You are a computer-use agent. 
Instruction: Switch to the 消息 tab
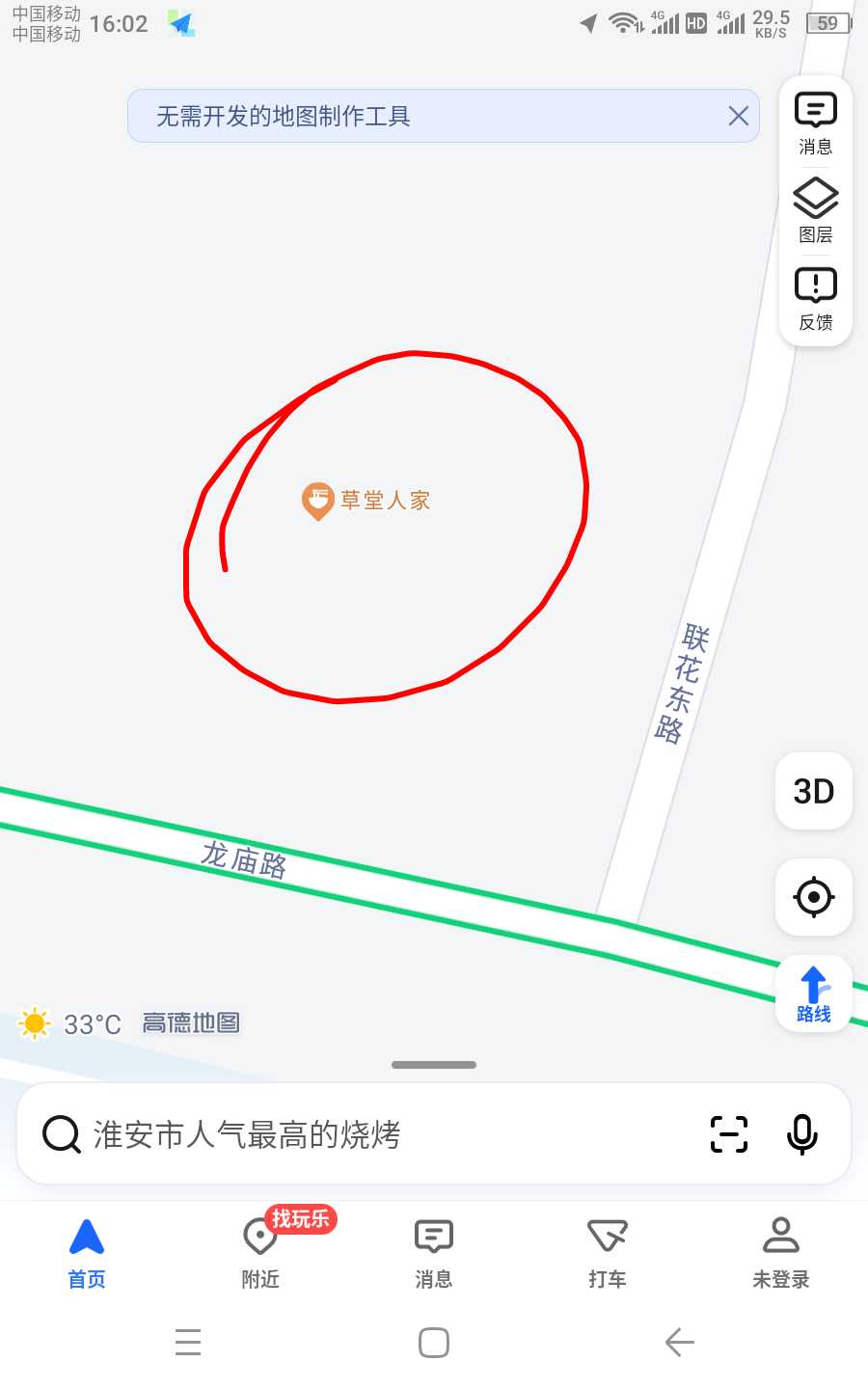[x=434, y=1252]
